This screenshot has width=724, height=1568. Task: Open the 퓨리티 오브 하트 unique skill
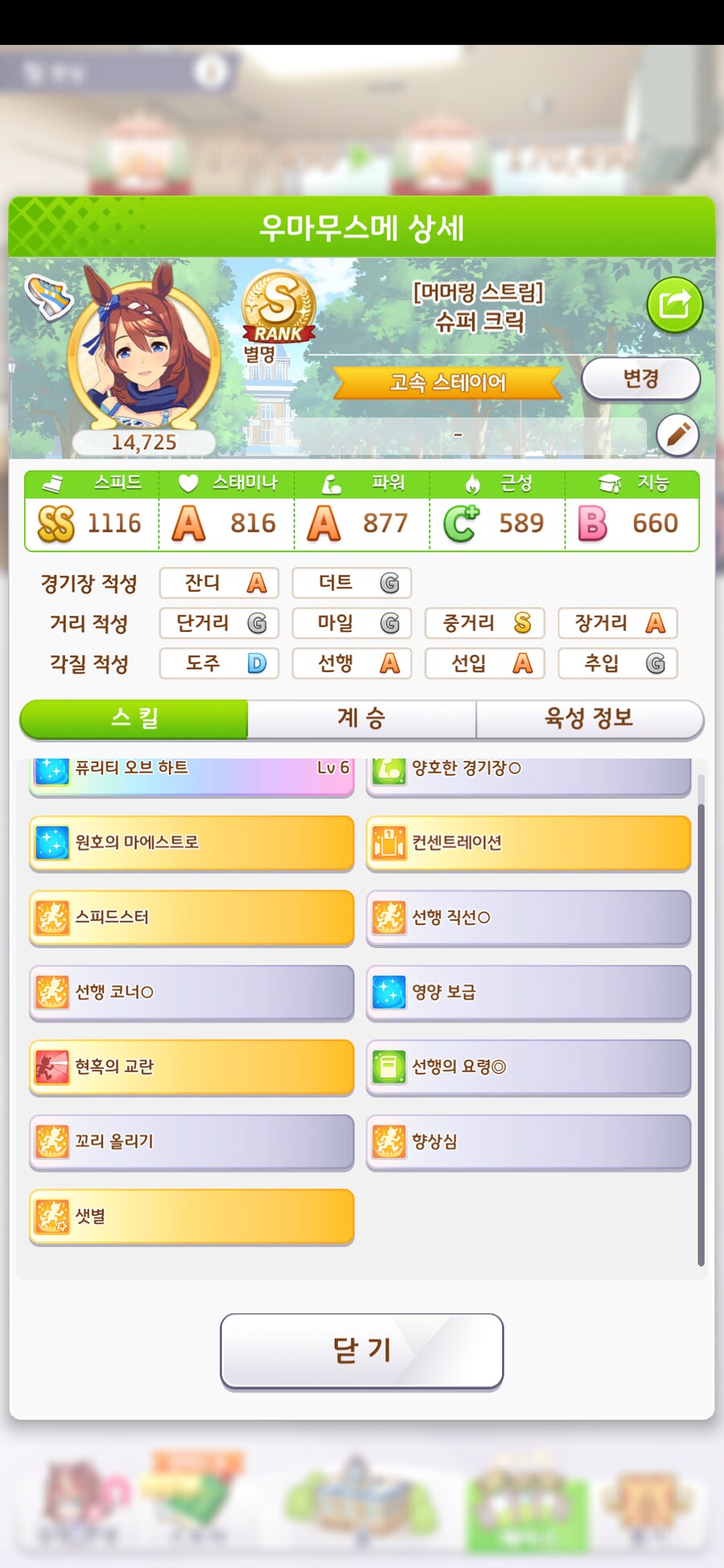(x=191, y=772)
